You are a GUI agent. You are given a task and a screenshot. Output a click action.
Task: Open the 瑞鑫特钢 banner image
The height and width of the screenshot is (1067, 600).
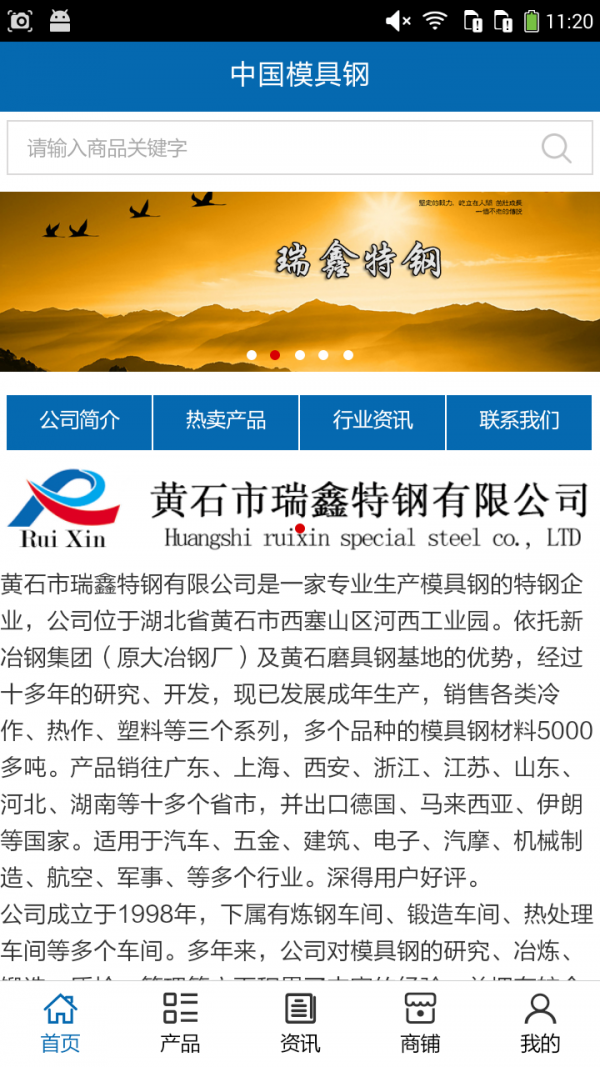tap(300, 280)
